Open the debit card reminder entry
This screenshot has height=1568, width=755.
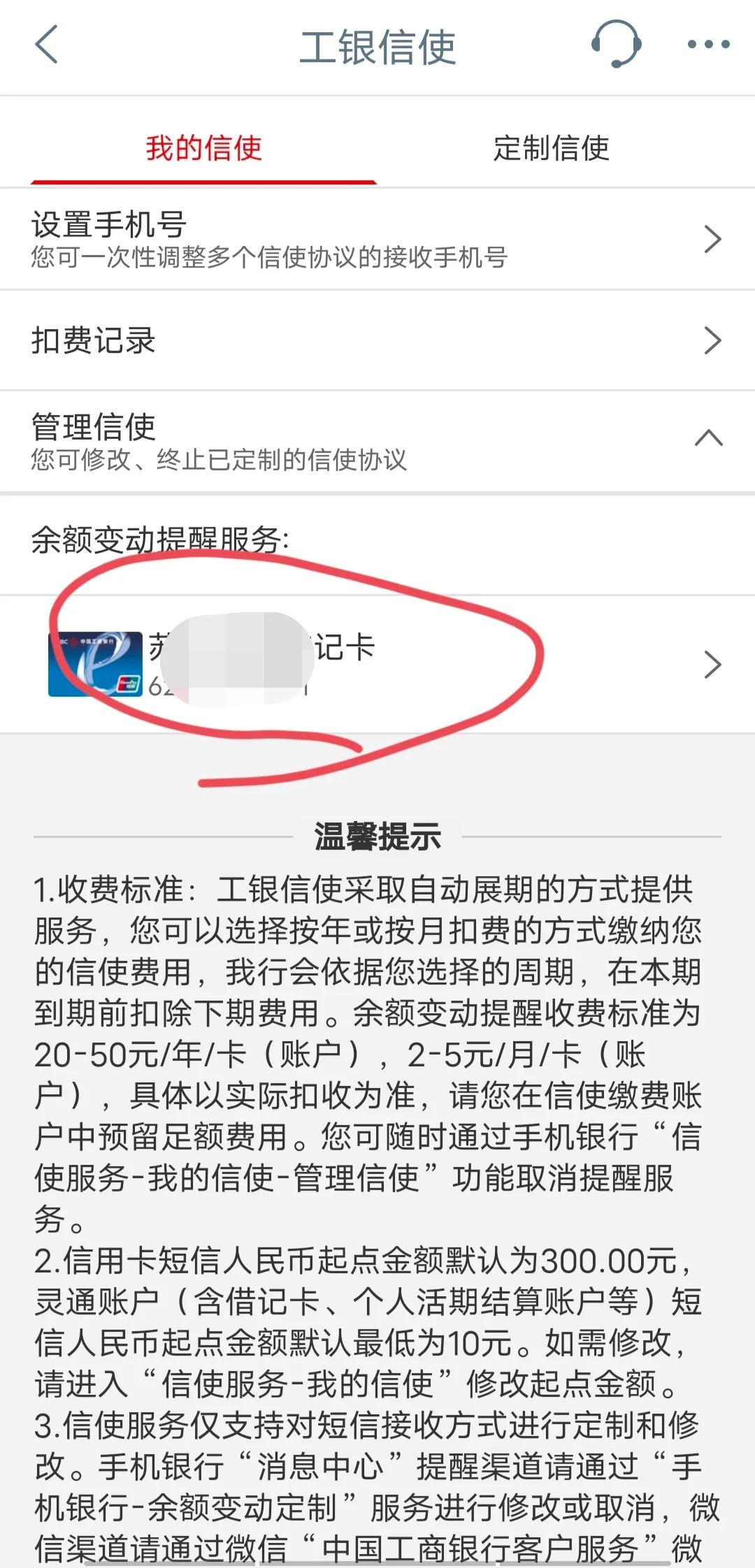coord(377,664)
